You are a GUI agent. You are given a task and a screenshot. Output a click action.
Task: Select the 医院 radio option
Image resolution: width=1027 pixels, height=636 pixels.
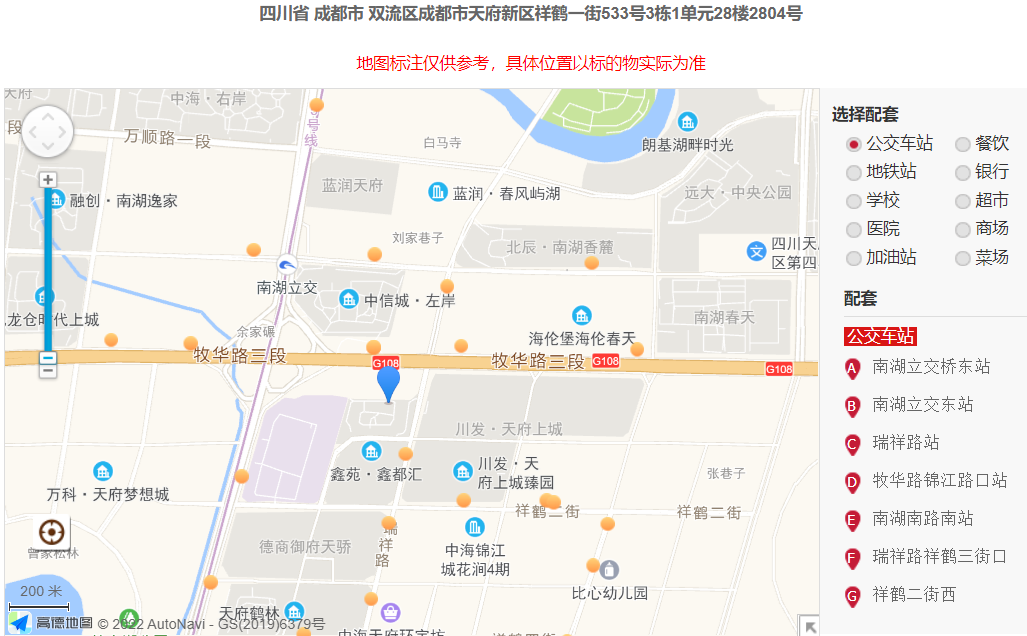click(x=854, y=229)
